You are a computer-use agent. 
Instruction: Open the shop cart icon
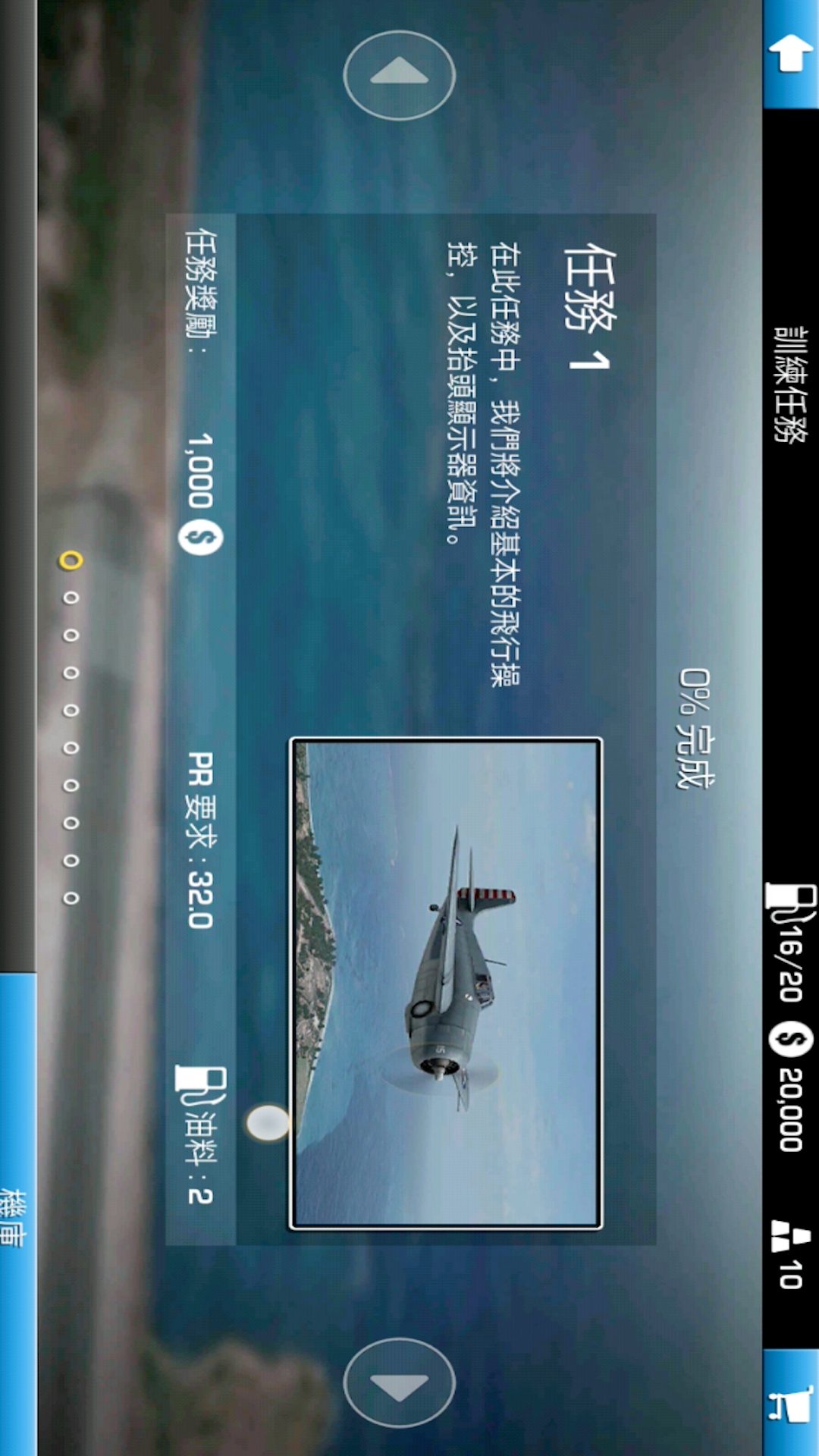(x=790, y=1403)
